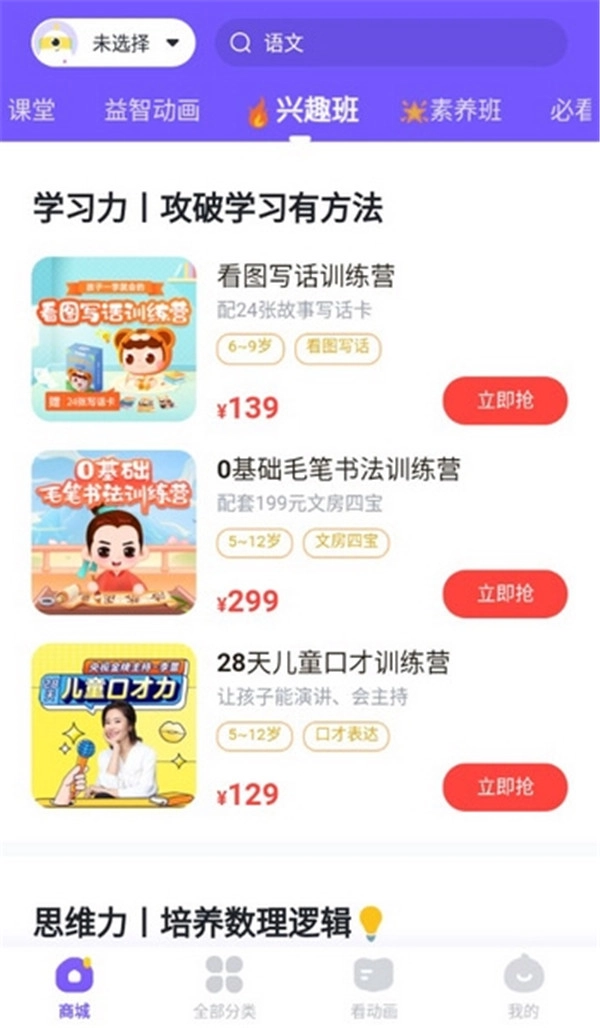Viewport: 600px width, 1028px height.
Task: Tap the 语文 search box
Action: click(x=390, y=43)
